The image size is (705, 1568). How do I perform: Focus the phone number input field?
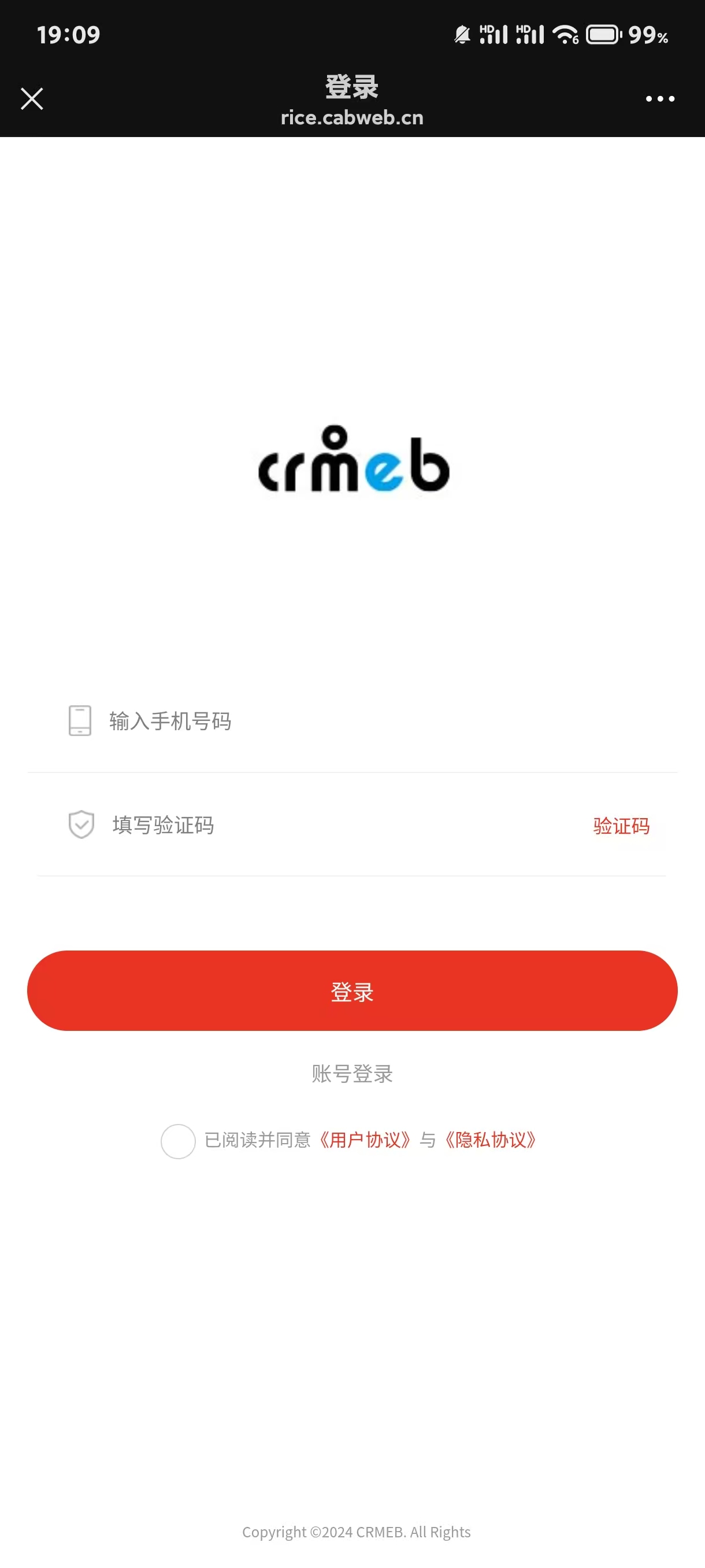(x=365, y=722)
